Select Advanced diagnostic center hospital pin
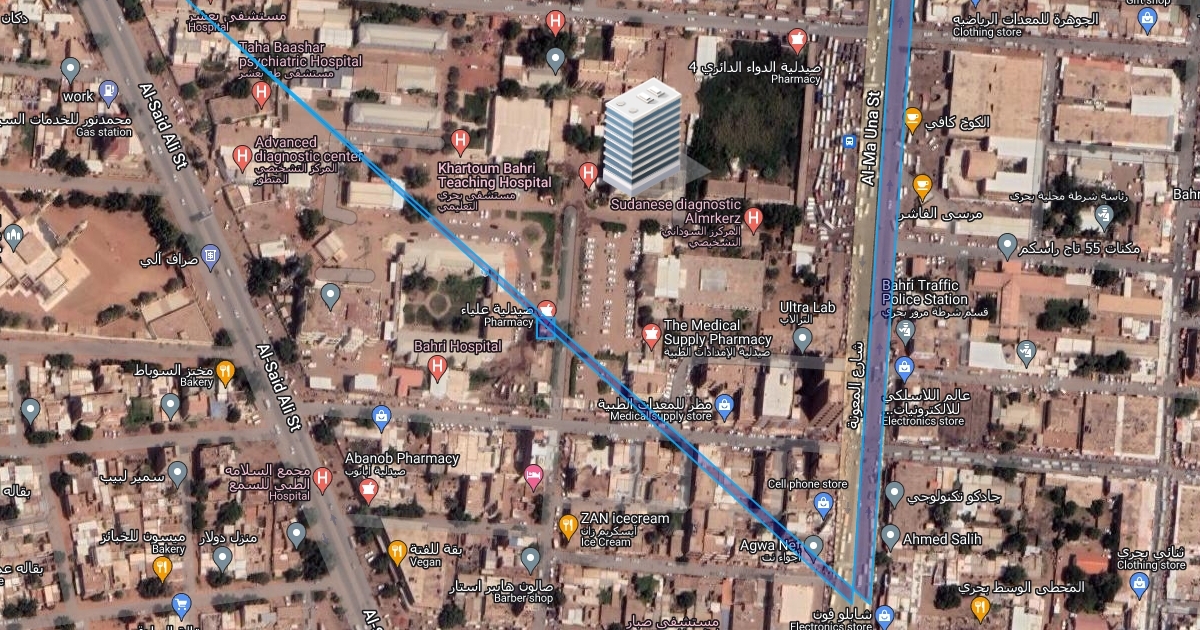This screenshot has width=1200, height=630. 242,156
